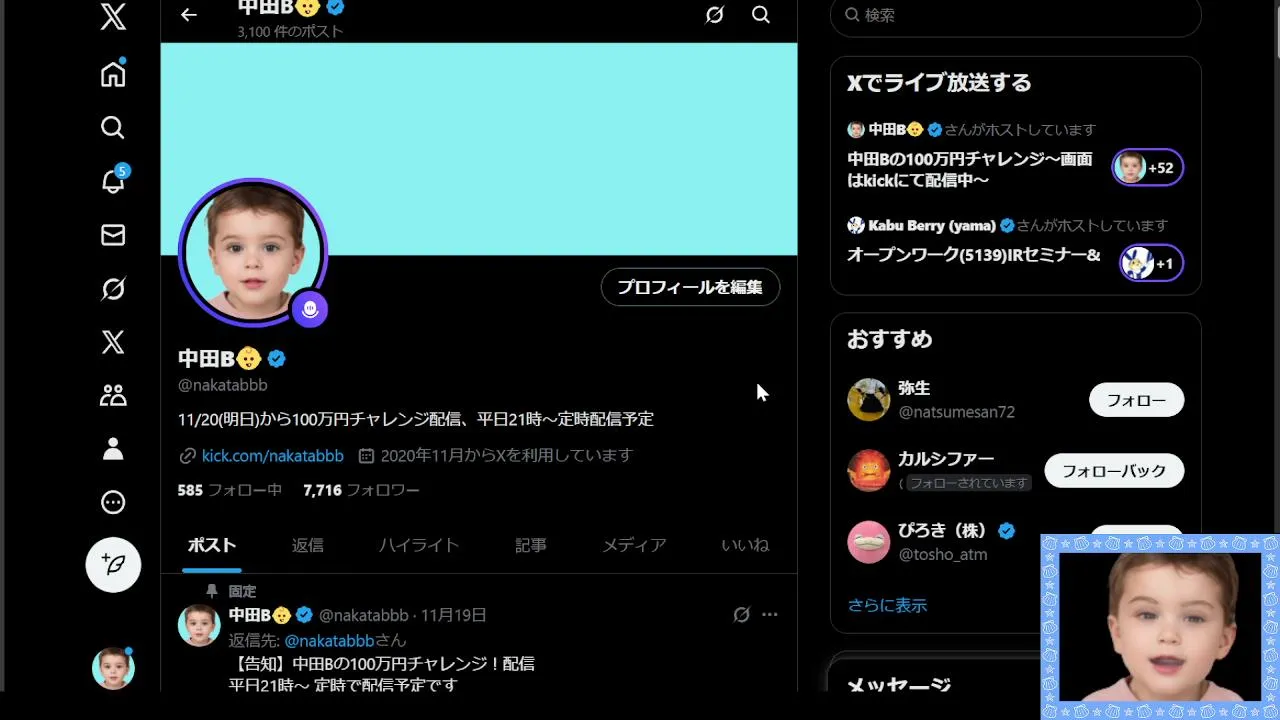Open overflow menu on pinned post
Image resolution: width=1280 pixels, height=720 pixels.
[x=769, y=615]
